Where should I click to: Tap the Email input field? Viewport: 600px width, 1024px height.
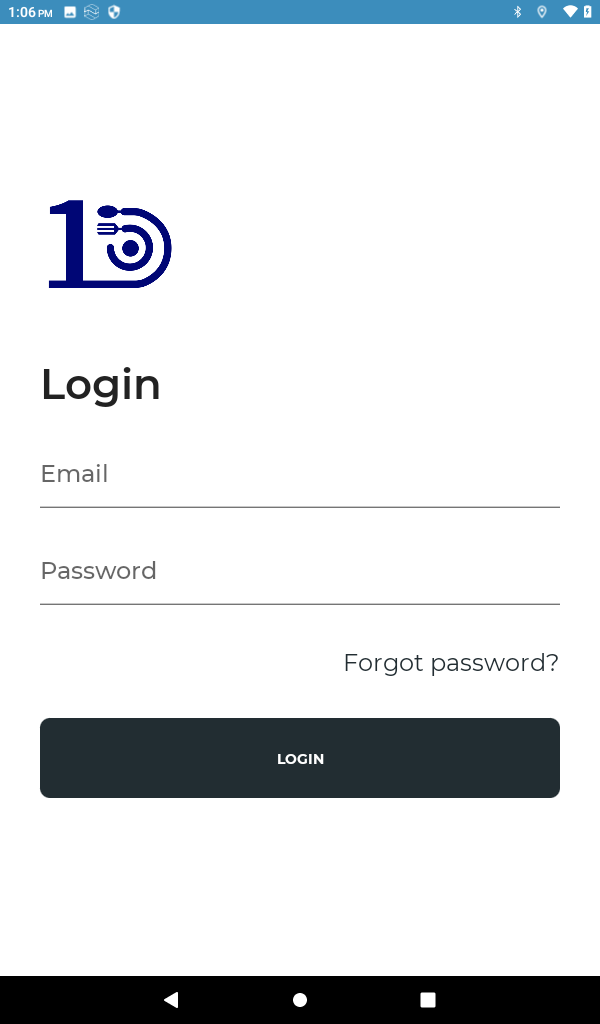pos(300,475)
